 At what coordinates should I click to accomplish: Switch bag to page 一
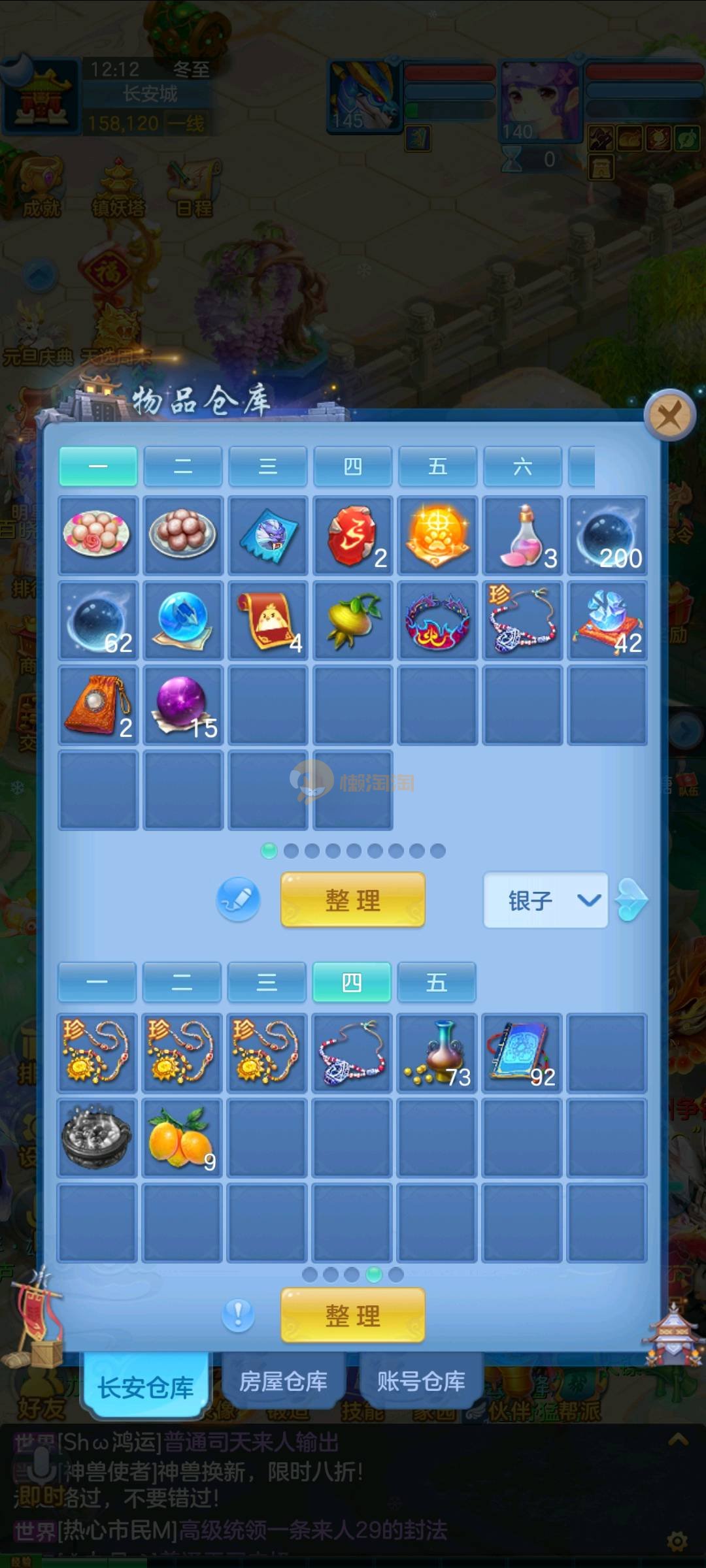coord(97,982)
